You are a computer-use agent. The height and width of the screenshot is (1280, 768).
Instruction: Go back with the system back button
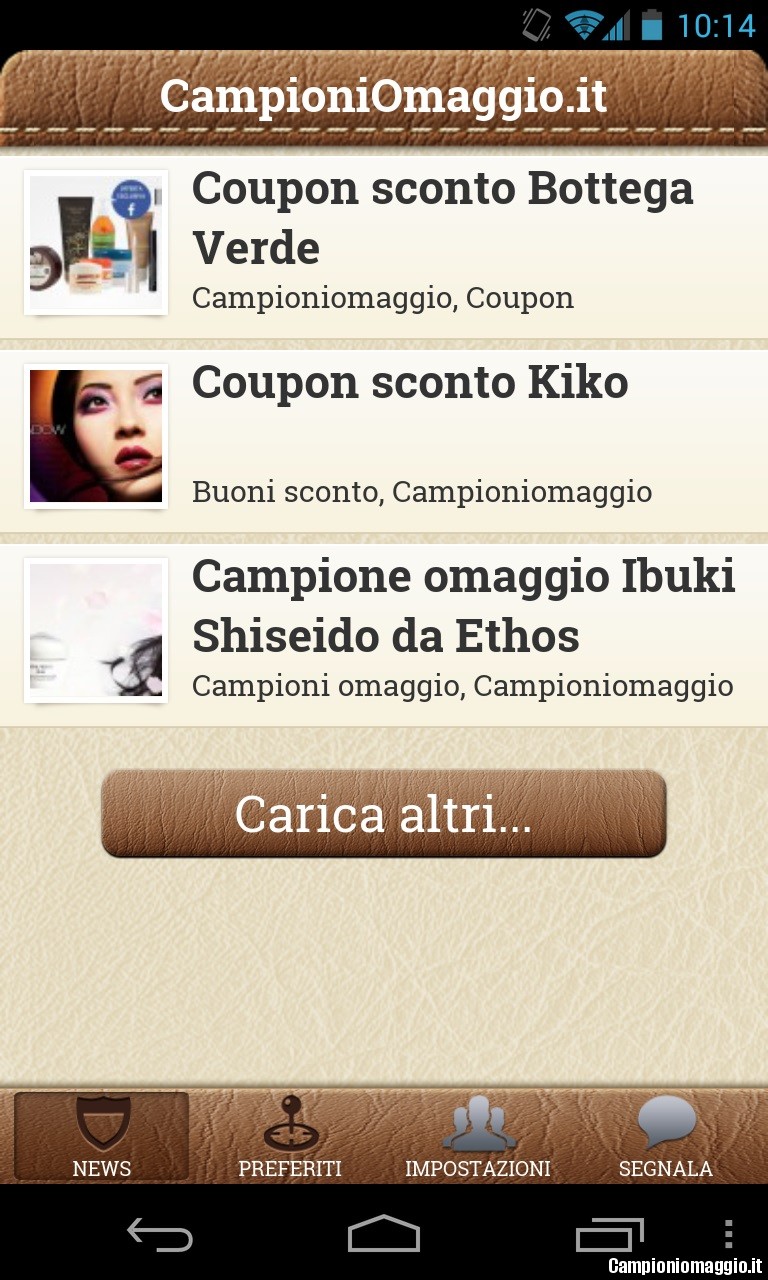[x=160, y=1234]
